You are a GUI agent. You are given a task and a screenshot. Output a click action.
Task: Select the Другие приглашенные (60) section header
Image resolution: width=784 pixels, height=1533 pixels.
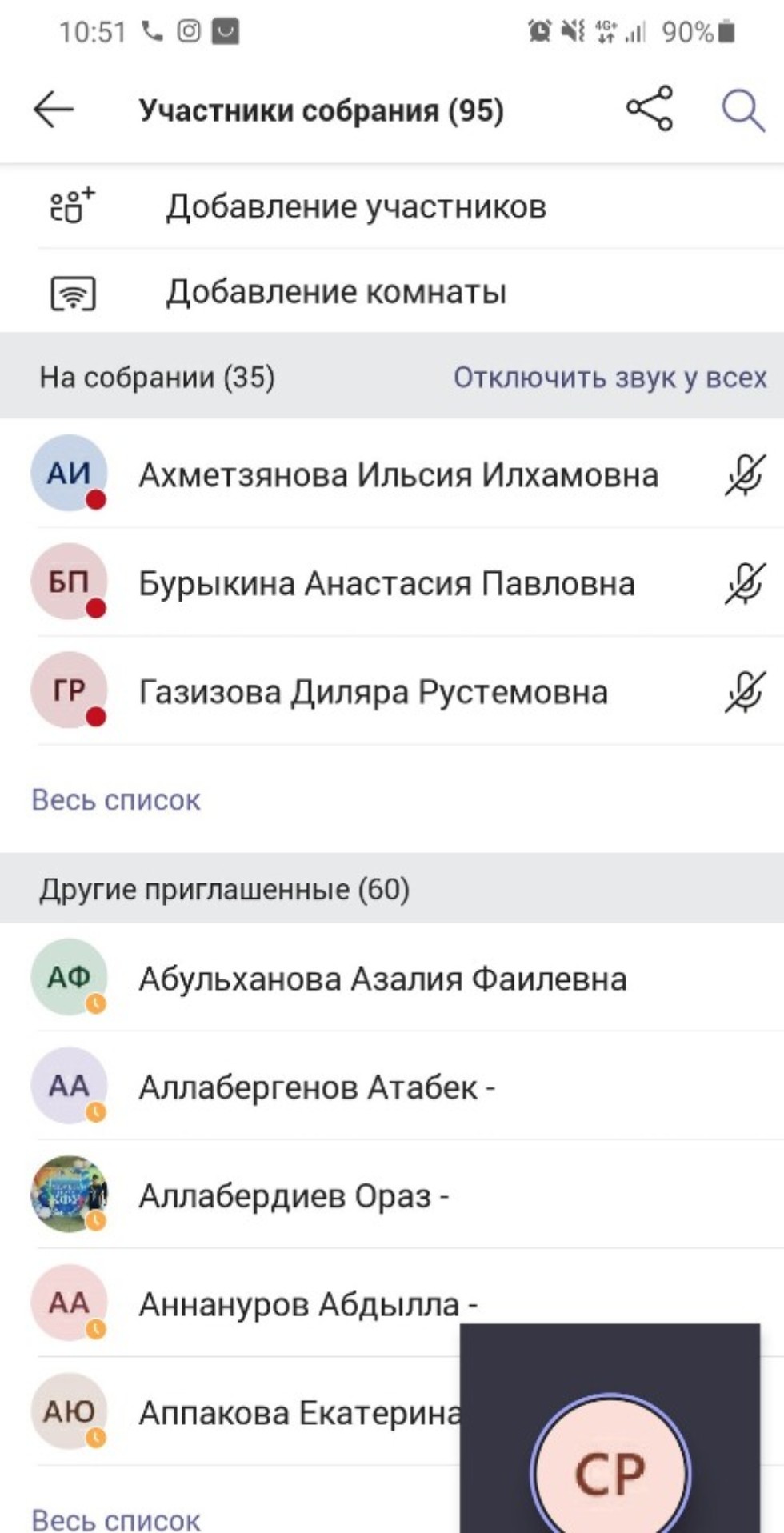(226, 888)
